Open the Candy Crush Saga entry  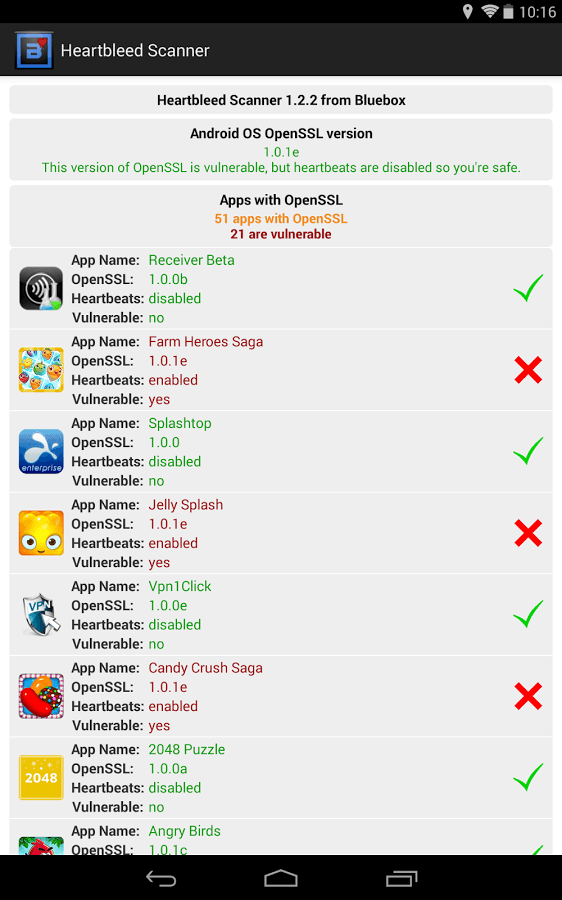pyautogui.click(x=281, y=696)
